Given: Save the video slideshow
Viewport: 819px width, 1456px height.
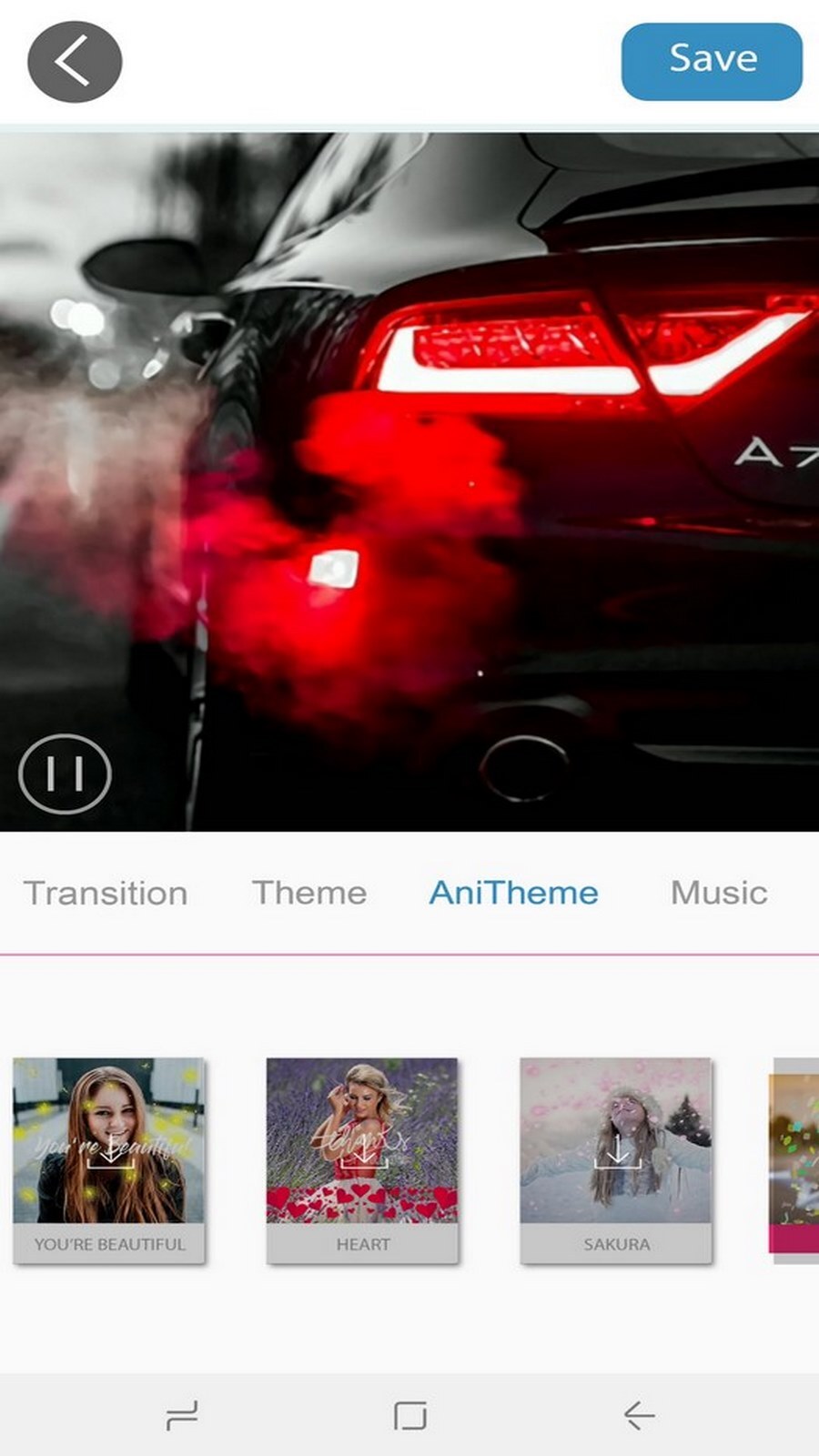Looking at the screenshot, I should click(712, 61).
